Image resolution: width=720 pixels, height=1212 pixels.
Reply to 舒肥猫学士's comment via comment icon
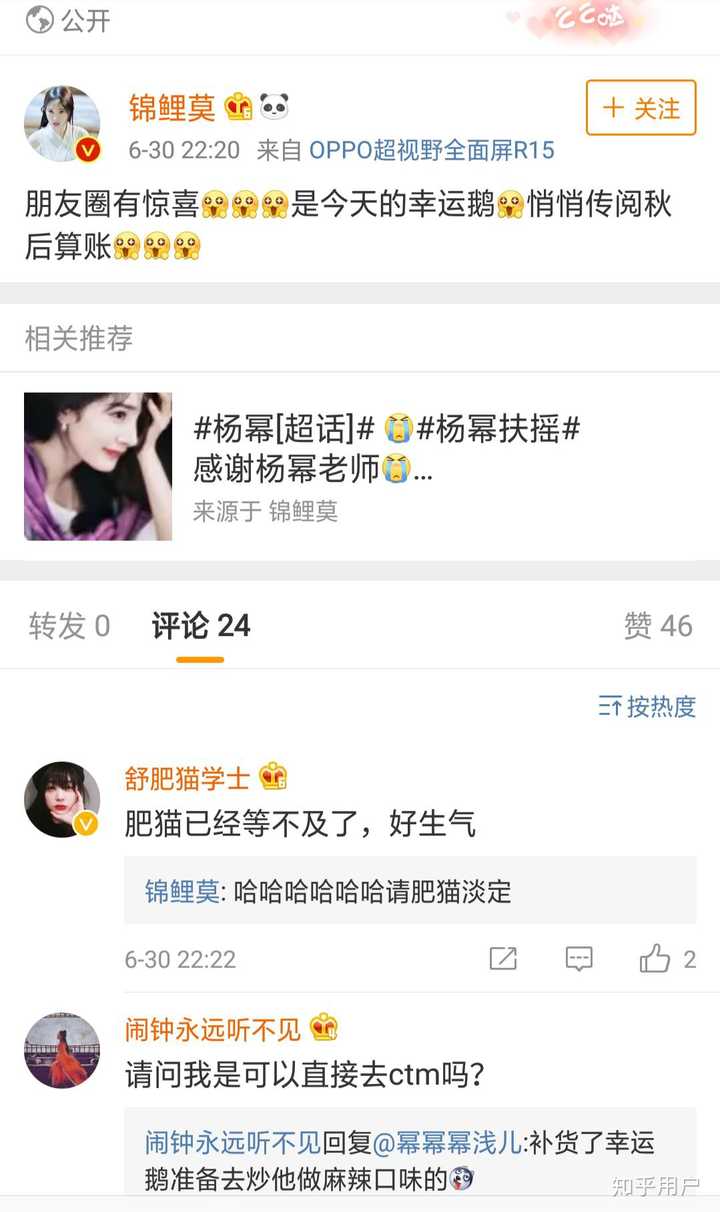click(x=579, y=959)
